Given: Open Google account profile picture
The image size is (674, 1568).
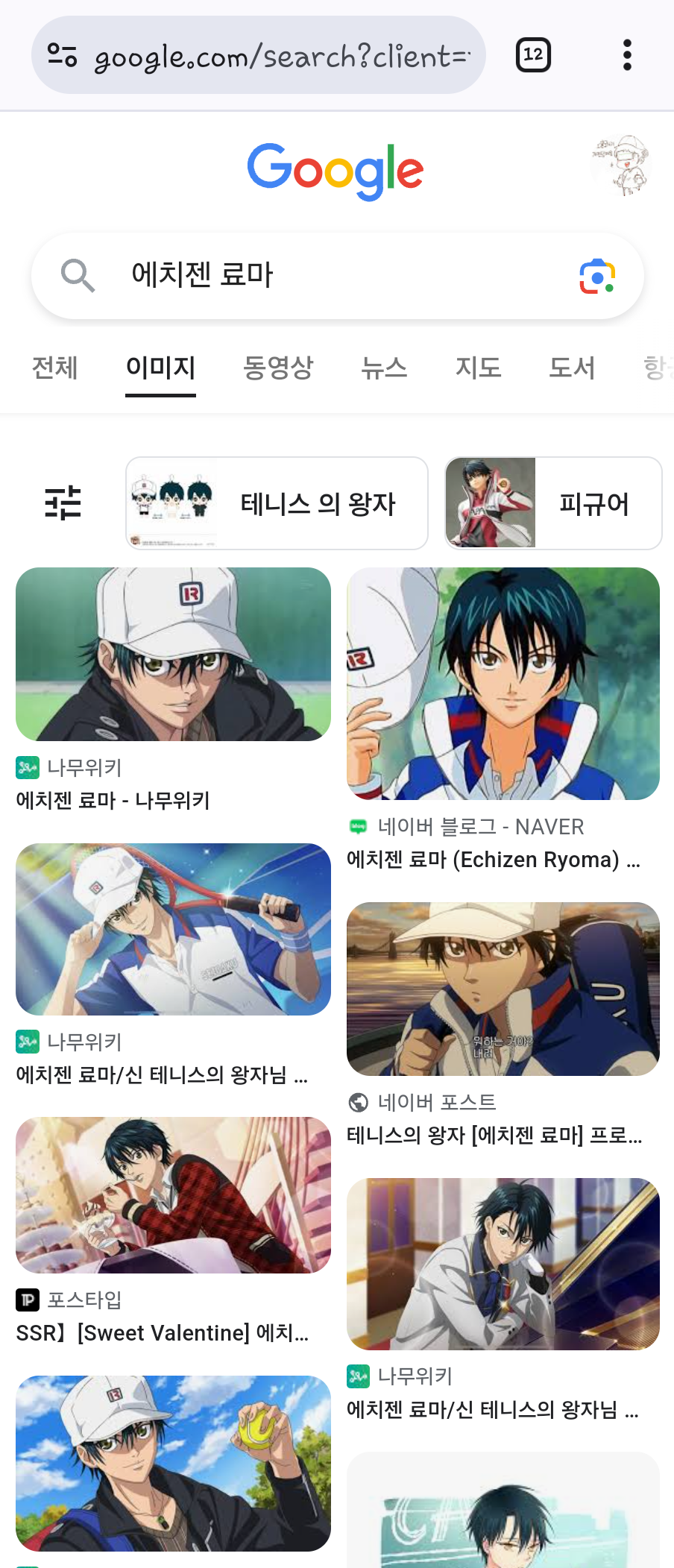Looking at the screenshot, I should click(x=621, y=166).
